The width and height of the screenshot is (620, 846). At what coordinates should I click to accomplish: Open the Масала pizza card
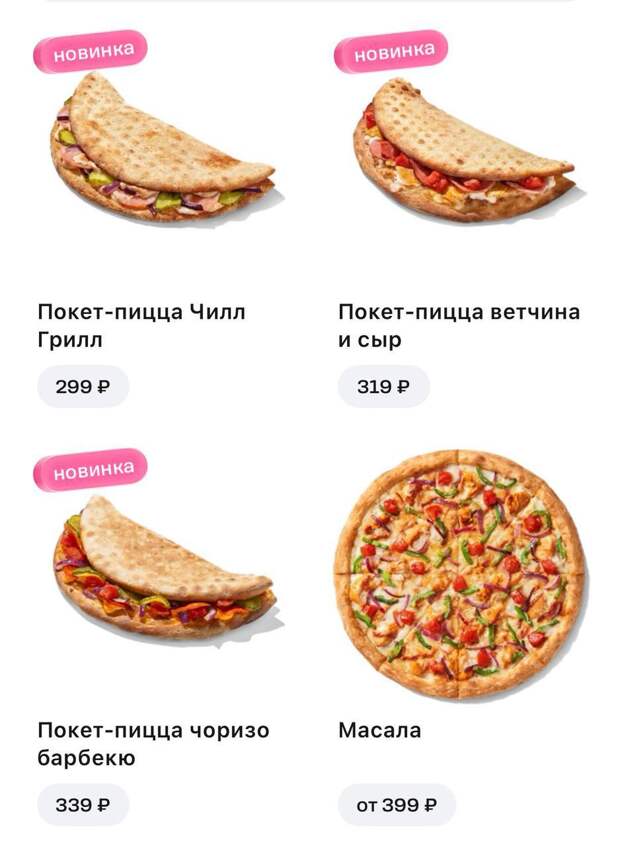[459, 575]
